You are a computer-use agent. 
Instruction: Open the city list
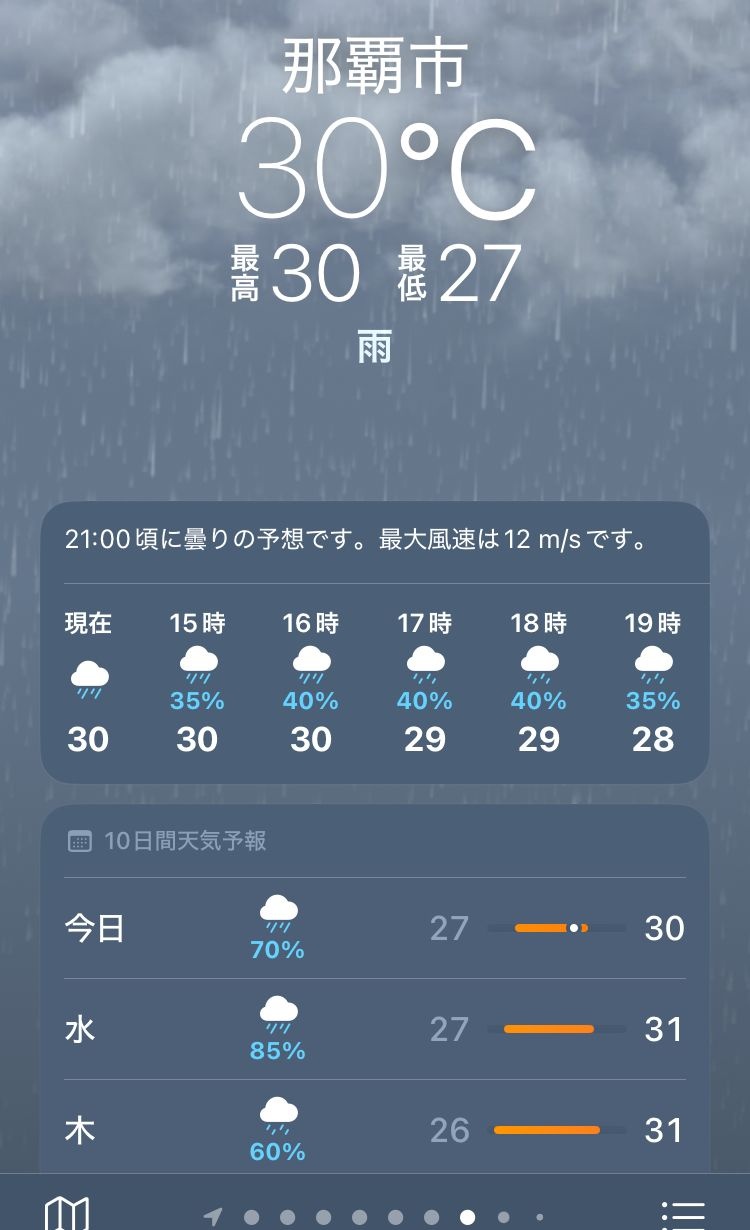tap(683, 1214)
